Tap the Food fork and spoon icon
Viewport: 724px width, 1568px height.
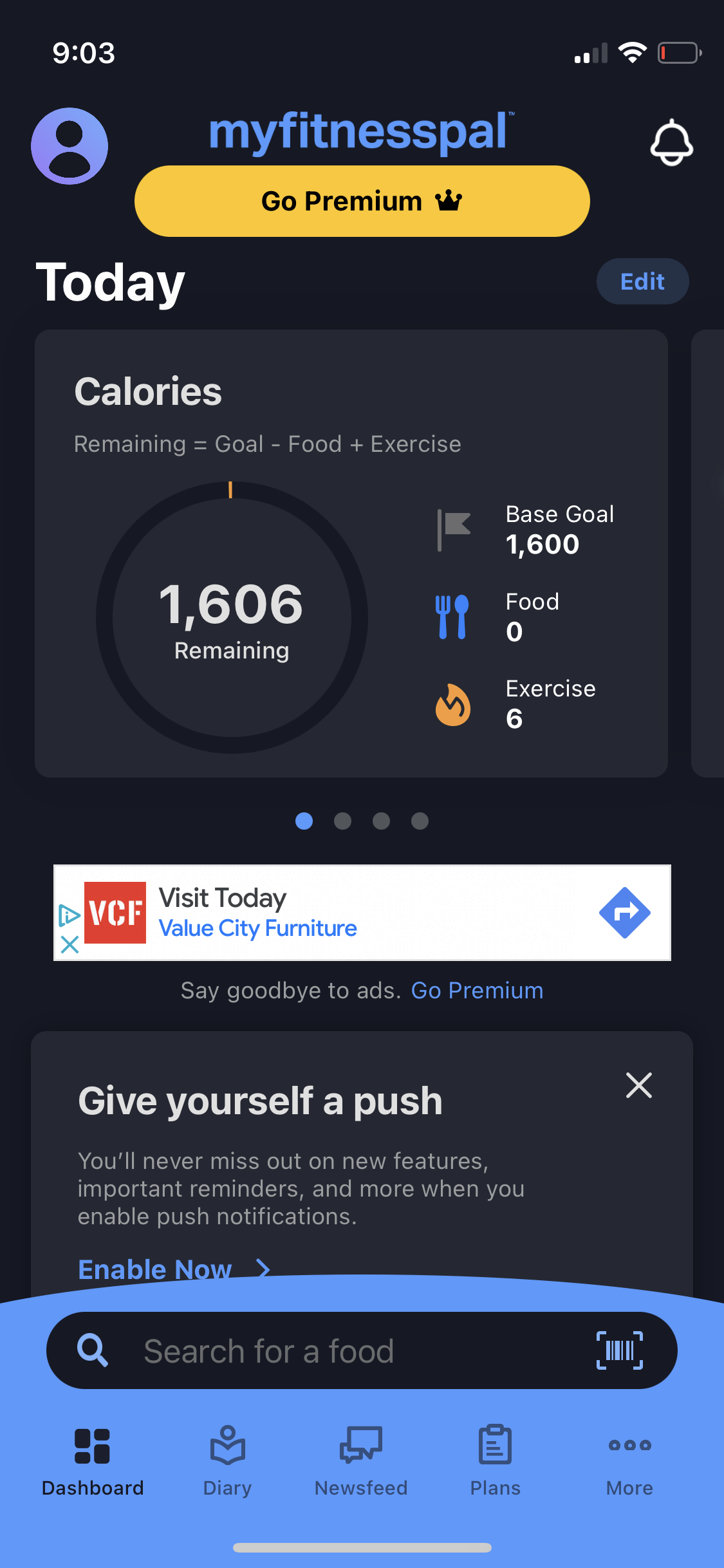pyautogui.click(x=452, y=616)
